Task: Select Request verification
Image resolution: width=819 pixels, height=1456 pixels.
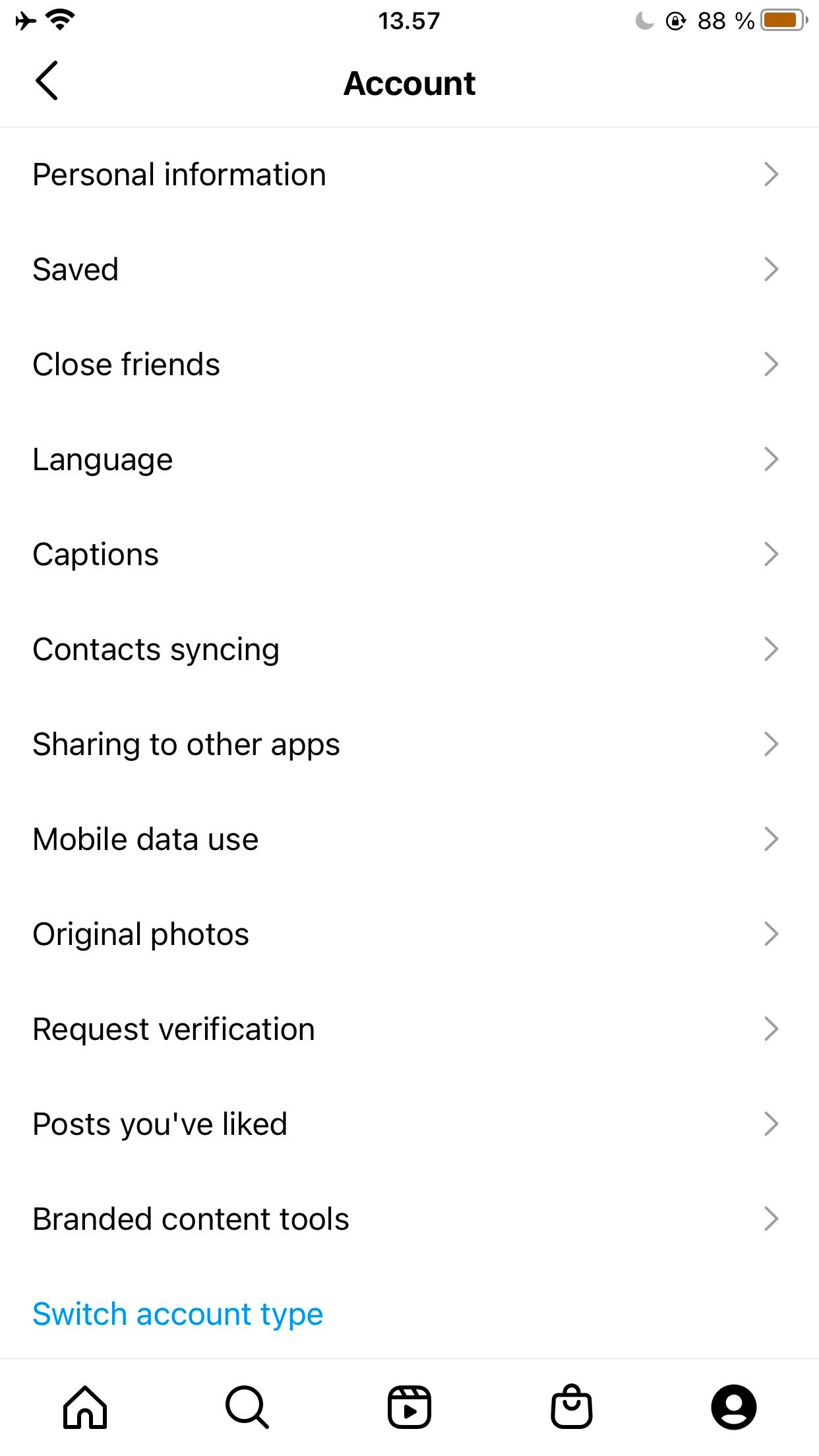Action: click(174, 1029)
